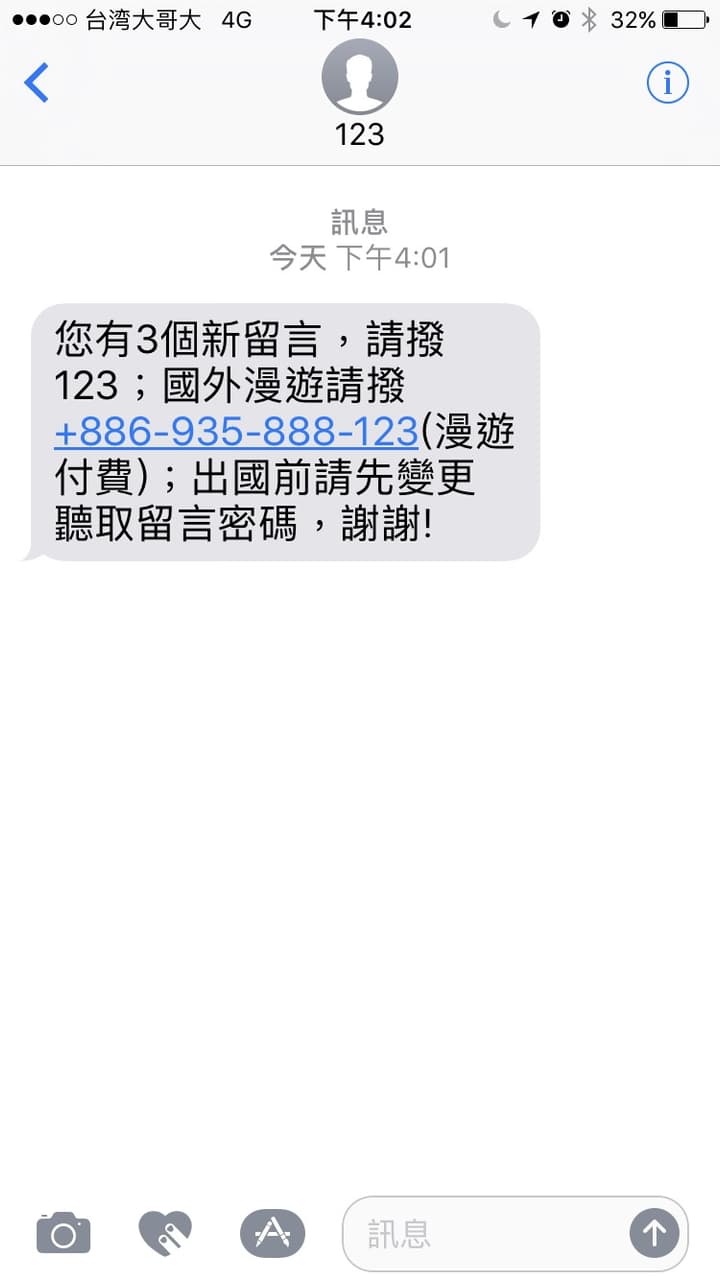Focus the 訊息 message input field
This screenshot has height=1280, width=720.
tap(485, 1233)
